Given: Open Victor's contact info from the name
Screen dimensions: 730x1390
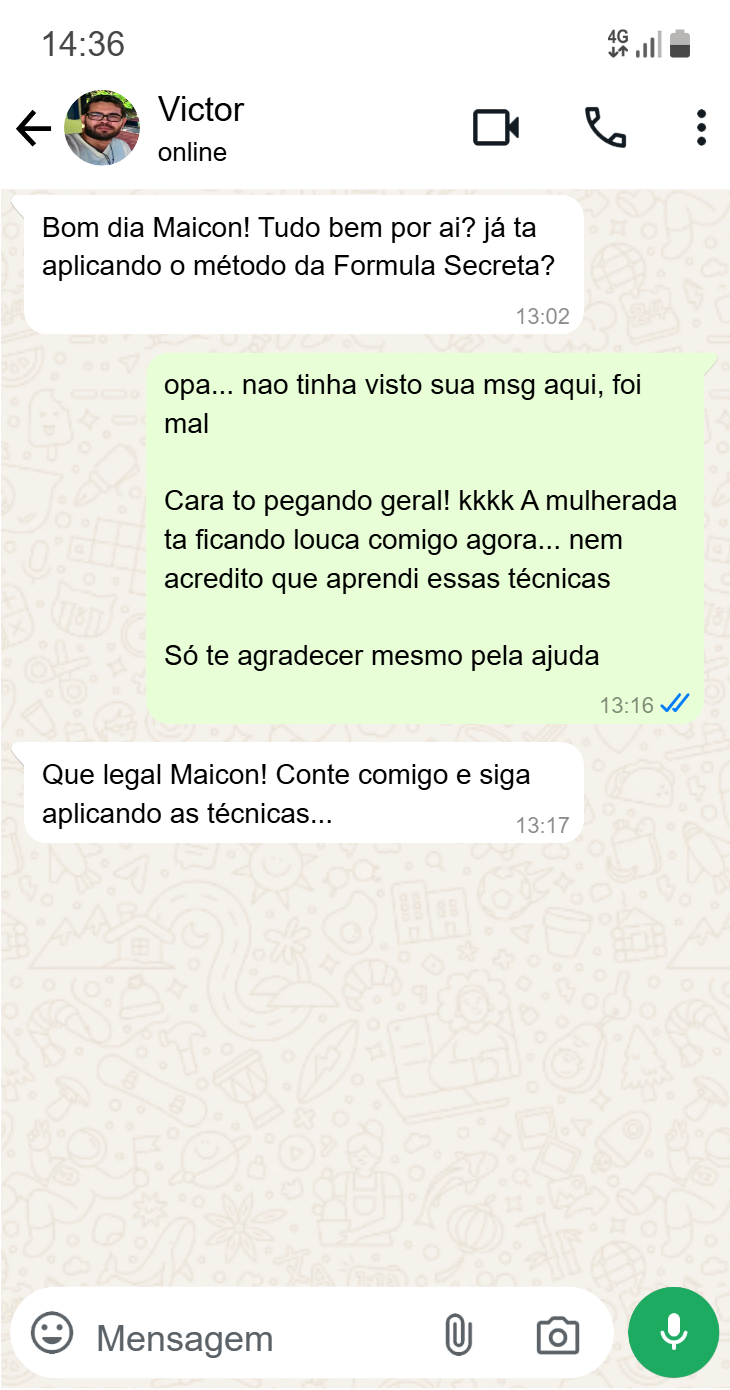Looking at the screenshot, I should pyautogui.click(x=201, y=110).
